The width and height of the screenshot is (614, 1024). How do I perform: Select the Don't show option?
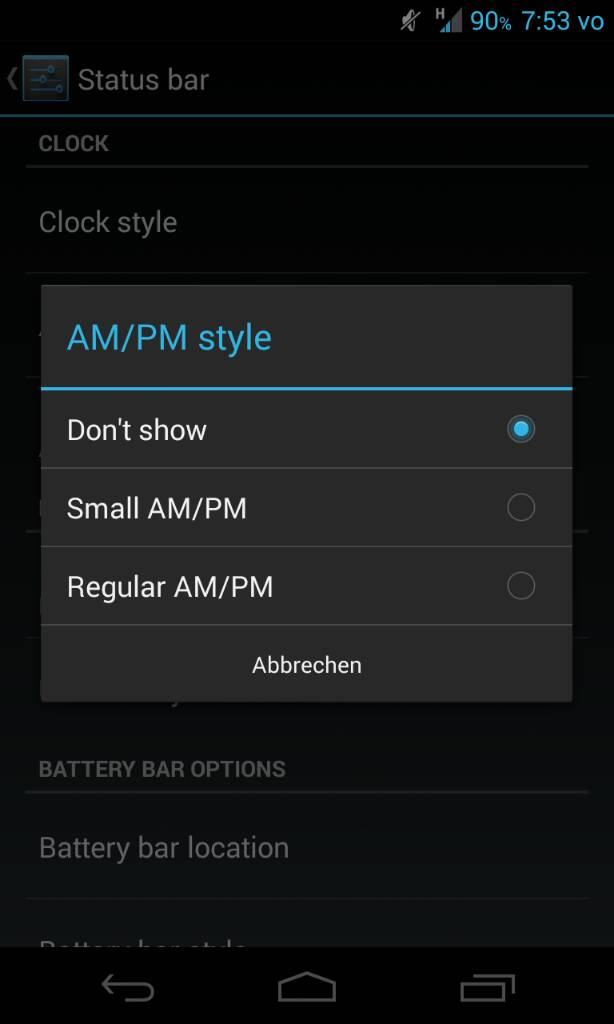coord(306,429)
